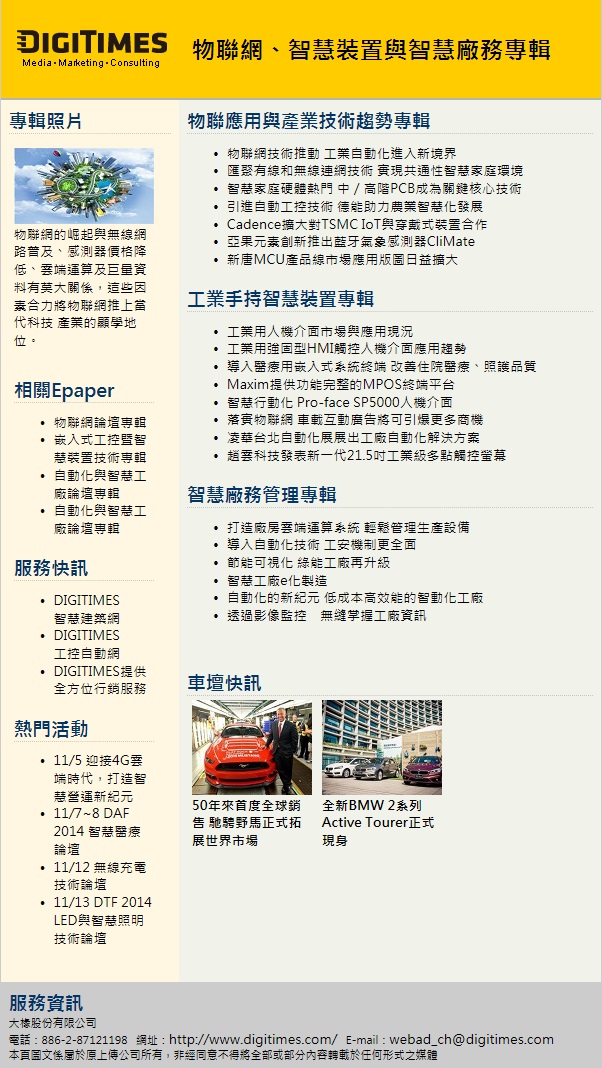Open 嵌入式工控暨智慧裝置技術專輯 Epaper
The image size is (602, 1068).
point(100,448)
